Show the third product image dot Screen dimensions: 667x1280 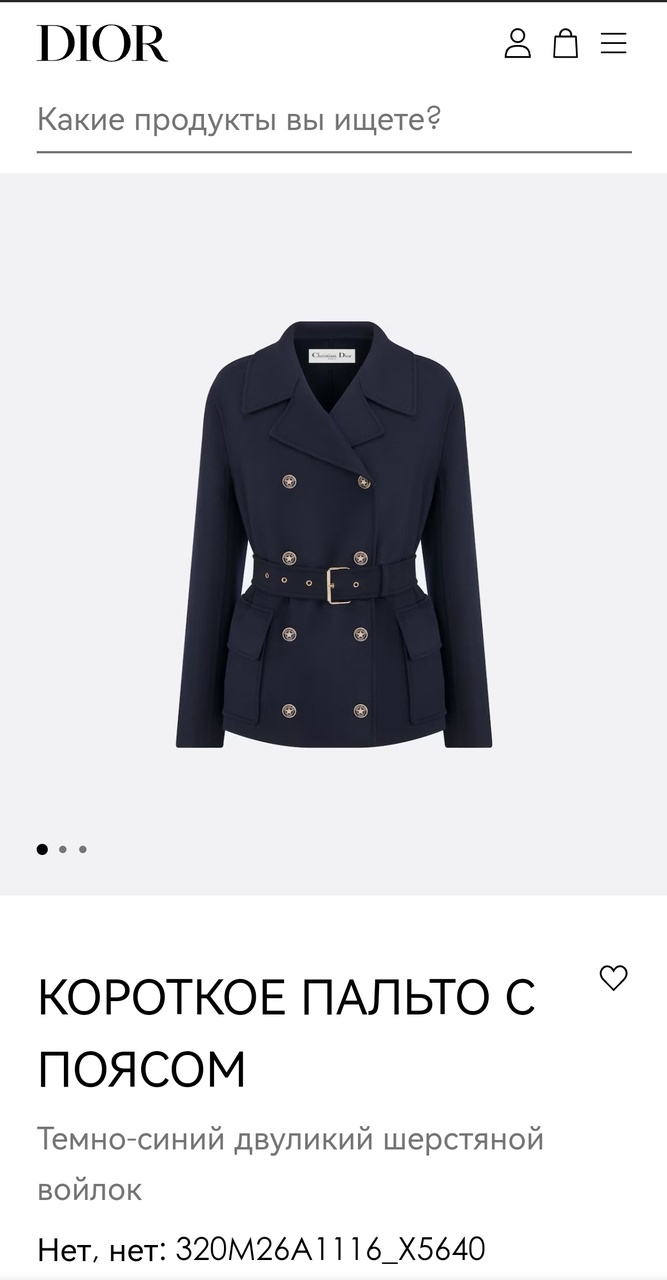83,849
